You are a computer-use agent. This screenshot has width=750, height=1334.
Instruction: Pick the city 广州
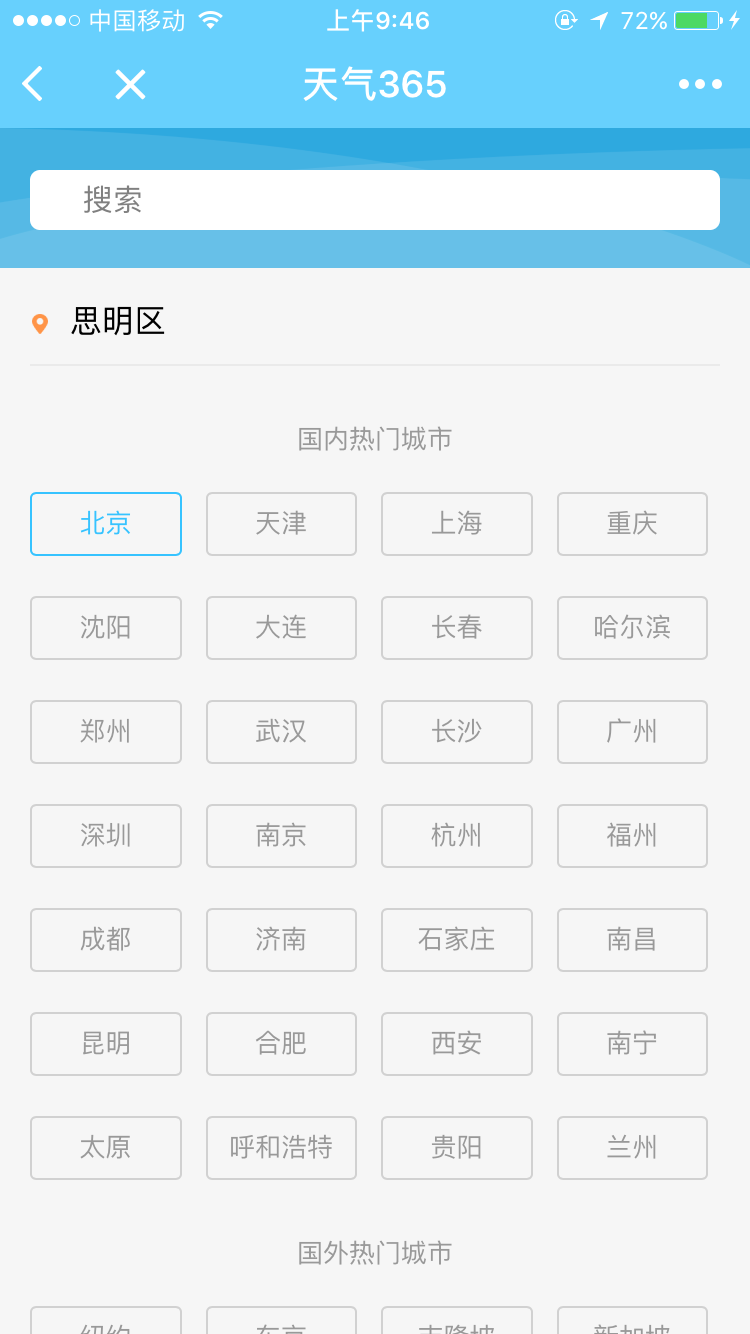coord(632,732)
